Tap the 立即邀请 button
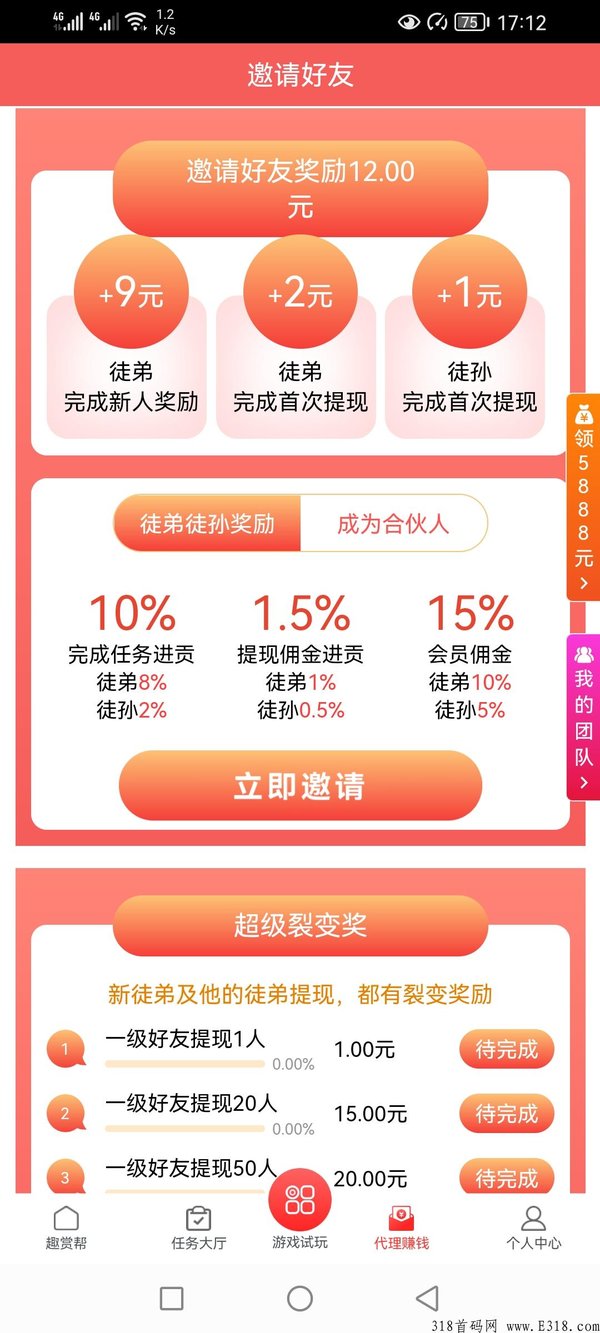Screen dimensions: 600x1333 pos(300,786)
